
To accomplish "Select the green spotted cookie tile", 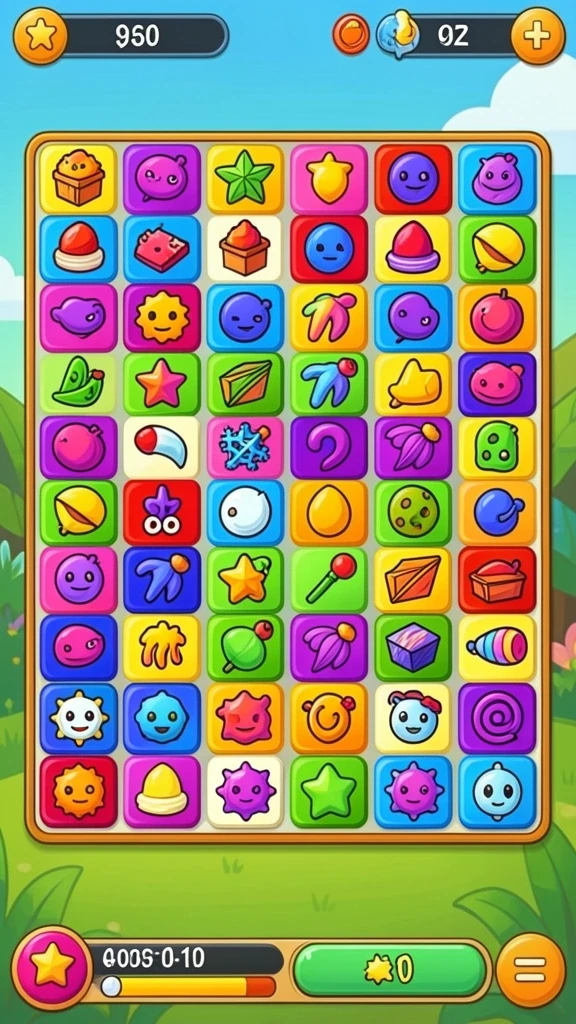I will point(413,513).
